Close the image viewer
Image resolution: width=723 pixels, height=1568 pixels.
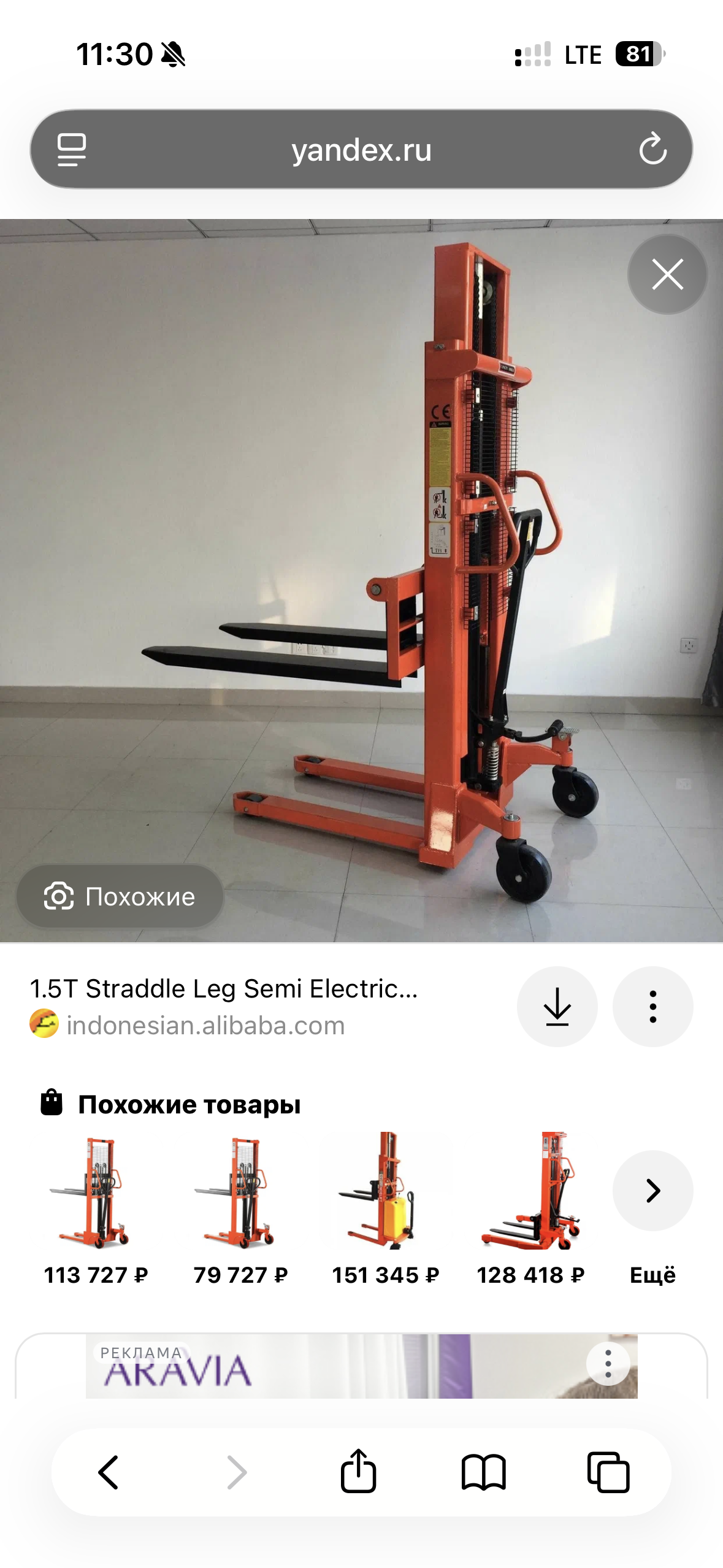(667, 274)
